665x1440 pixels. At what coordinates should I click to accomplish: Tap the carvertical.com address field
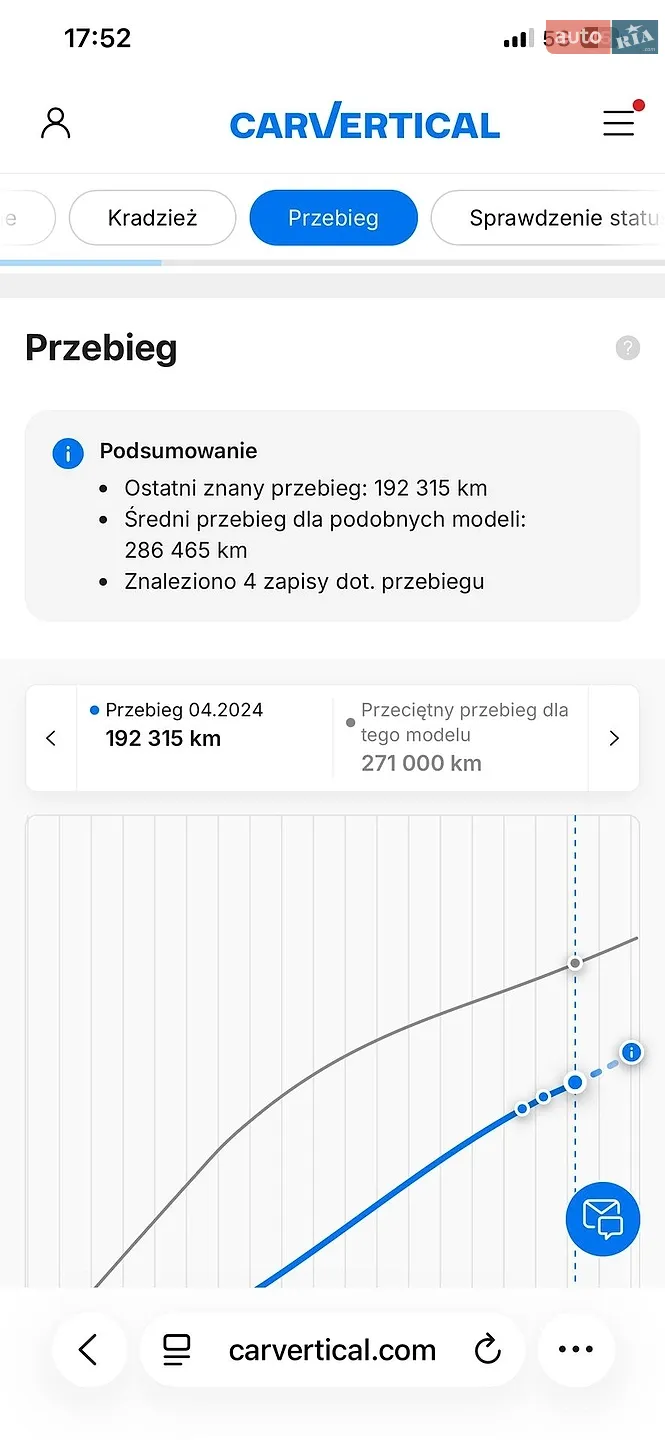tap(332, 1350)
